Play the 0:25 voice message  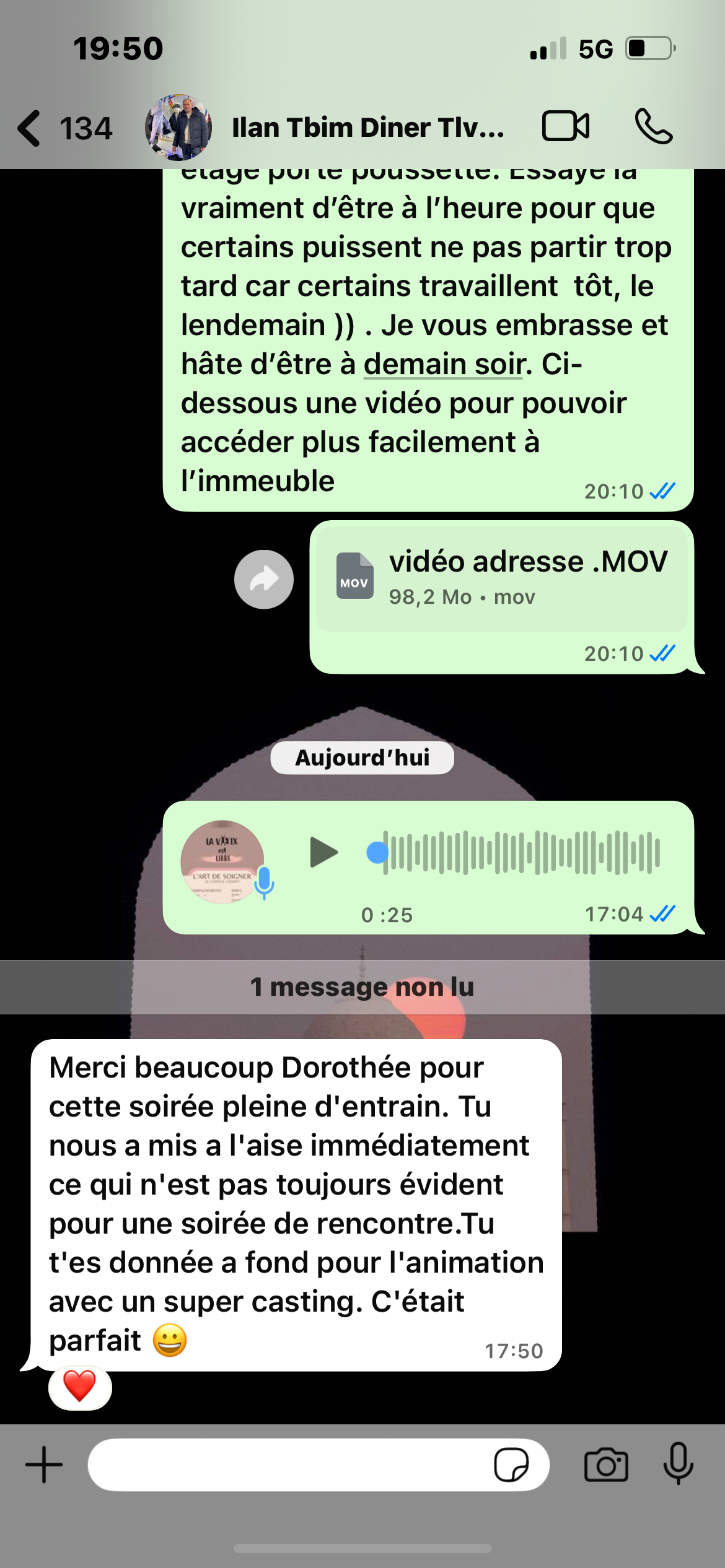click(x=323, y=852)
